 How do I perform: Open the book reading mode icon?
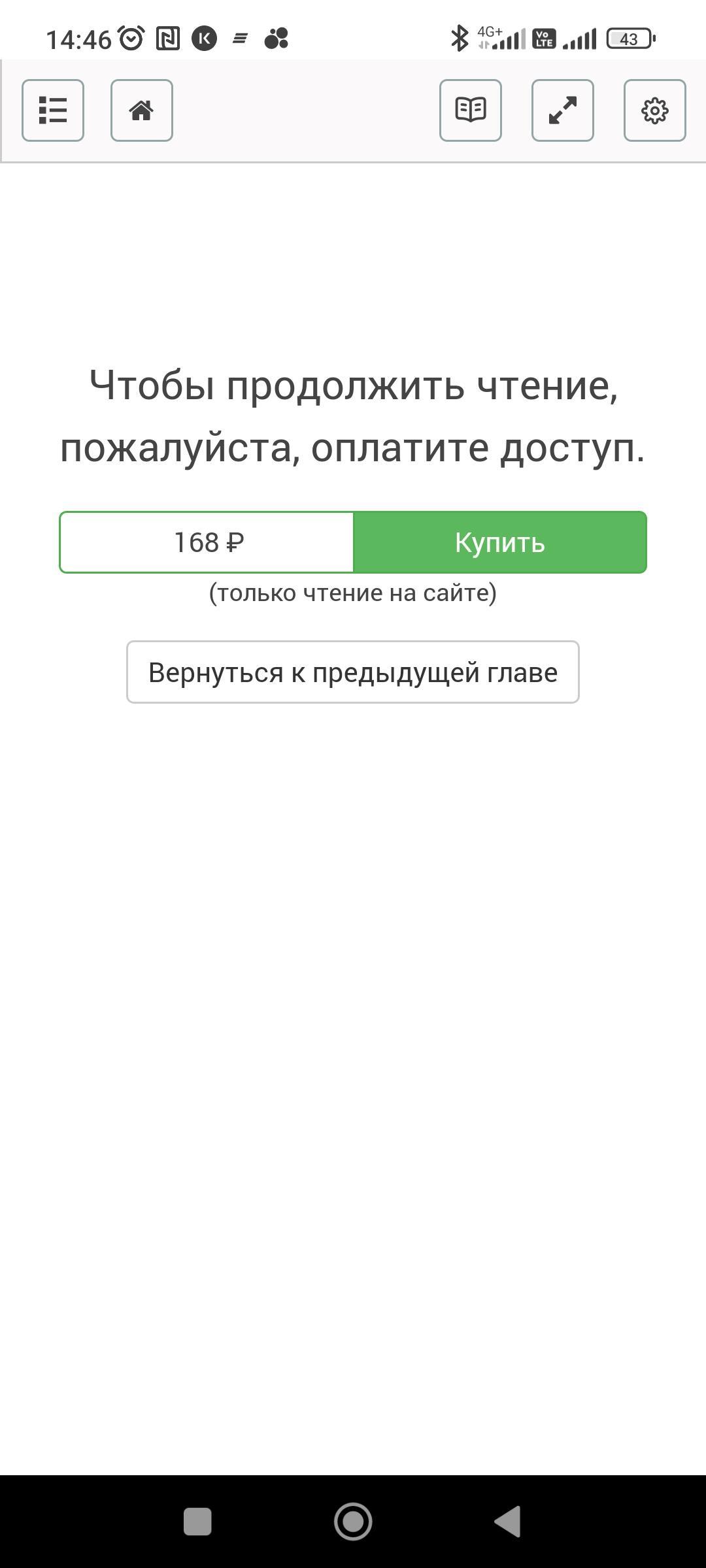(x=471, y=110)
